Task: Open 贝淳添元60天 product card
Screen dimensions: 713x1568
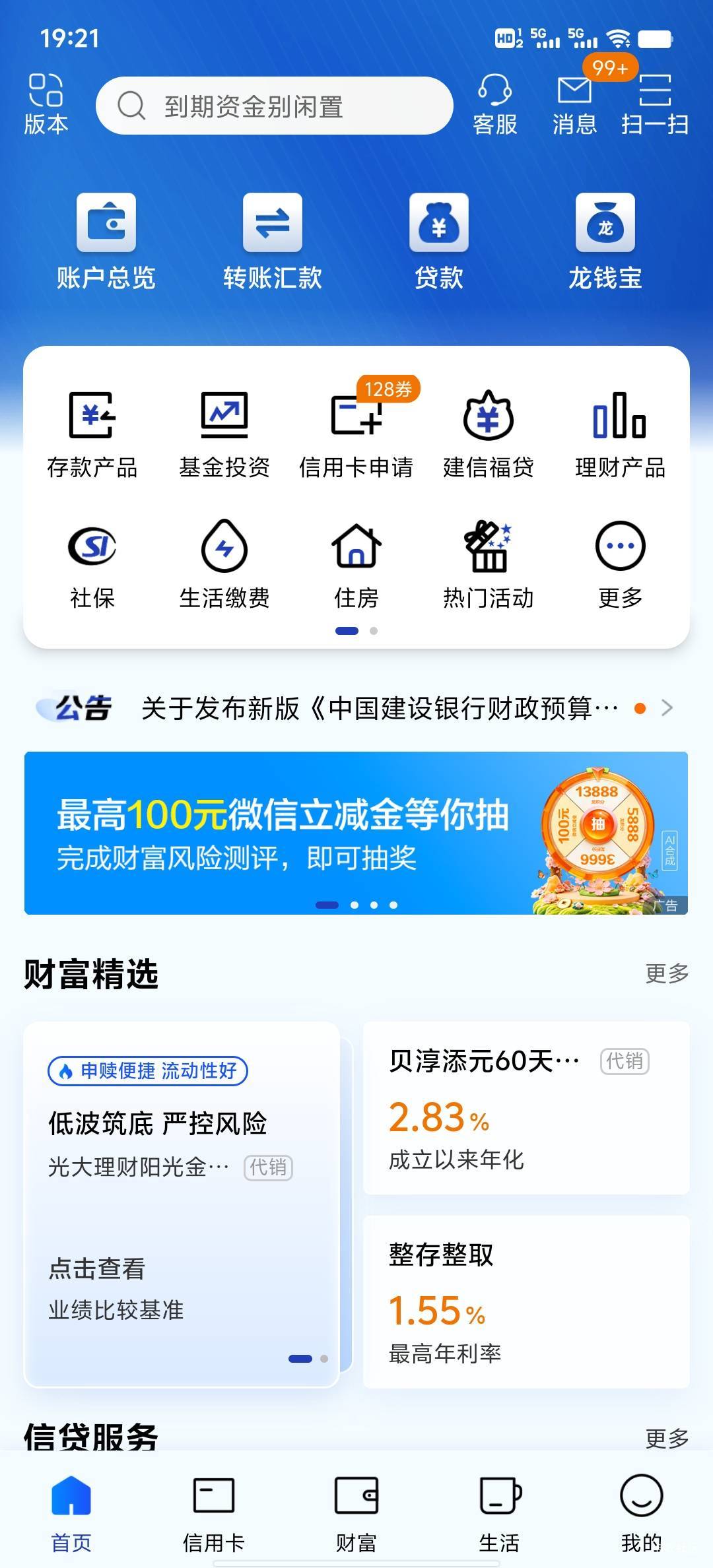Action: [526, 1108]
